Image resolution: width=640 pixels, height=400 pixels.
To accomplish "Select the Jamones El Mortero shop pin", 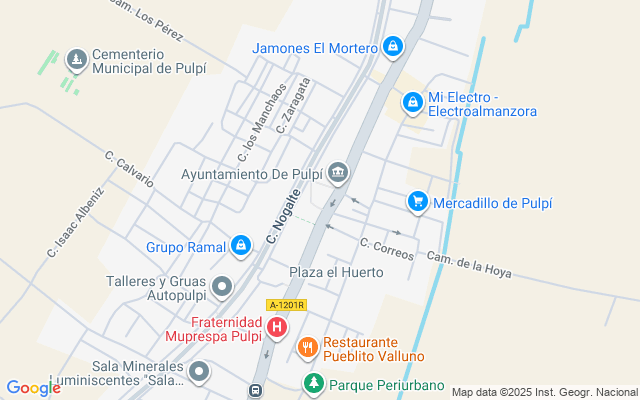I will (x=393, y=47).
